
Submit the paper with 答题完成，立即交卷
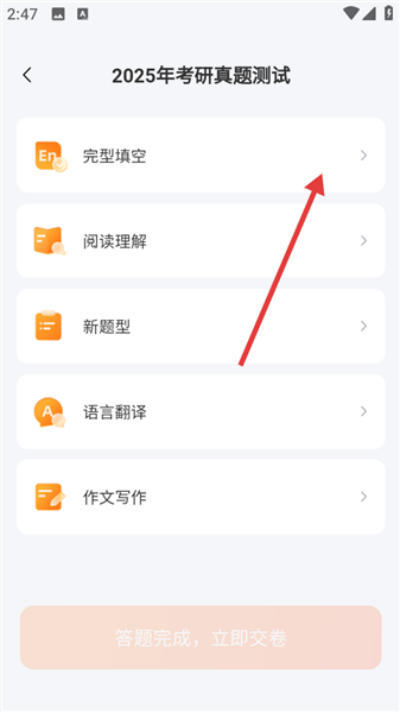[x=201, y=638]
